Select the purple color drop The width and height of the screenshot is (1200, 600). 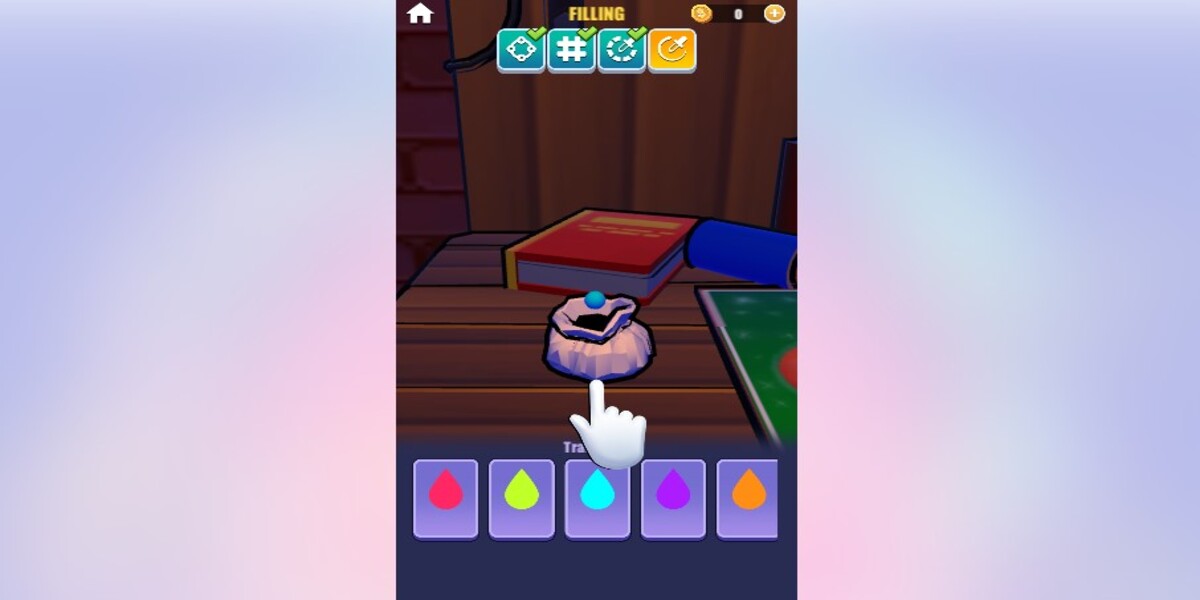coord(673,497)
